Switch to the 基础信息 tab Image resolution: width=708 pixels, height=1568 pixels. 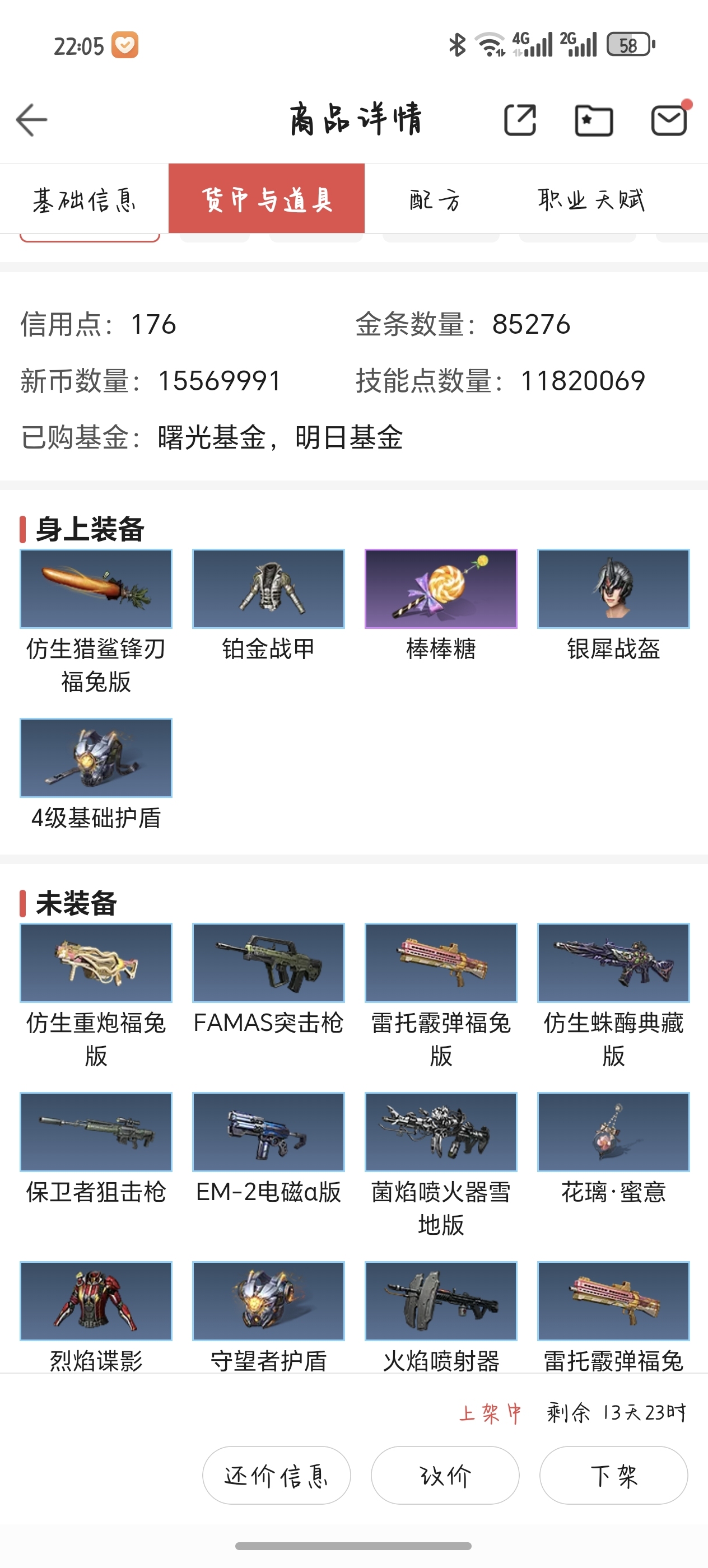pos(85,199)
